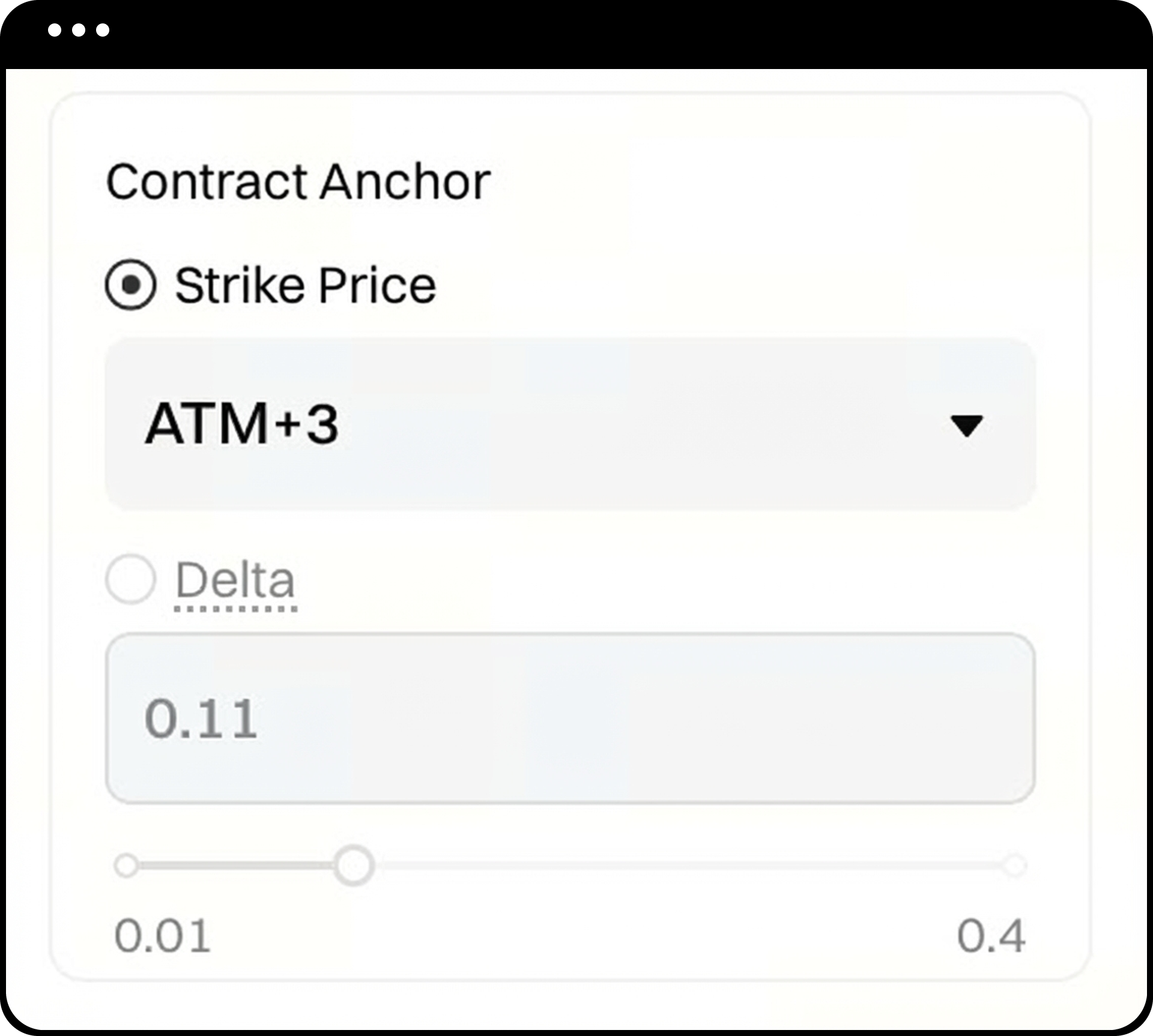The image size is (1153, 1036).
Task: Tap the 0.11 delta value field
Action: (570, 718)
